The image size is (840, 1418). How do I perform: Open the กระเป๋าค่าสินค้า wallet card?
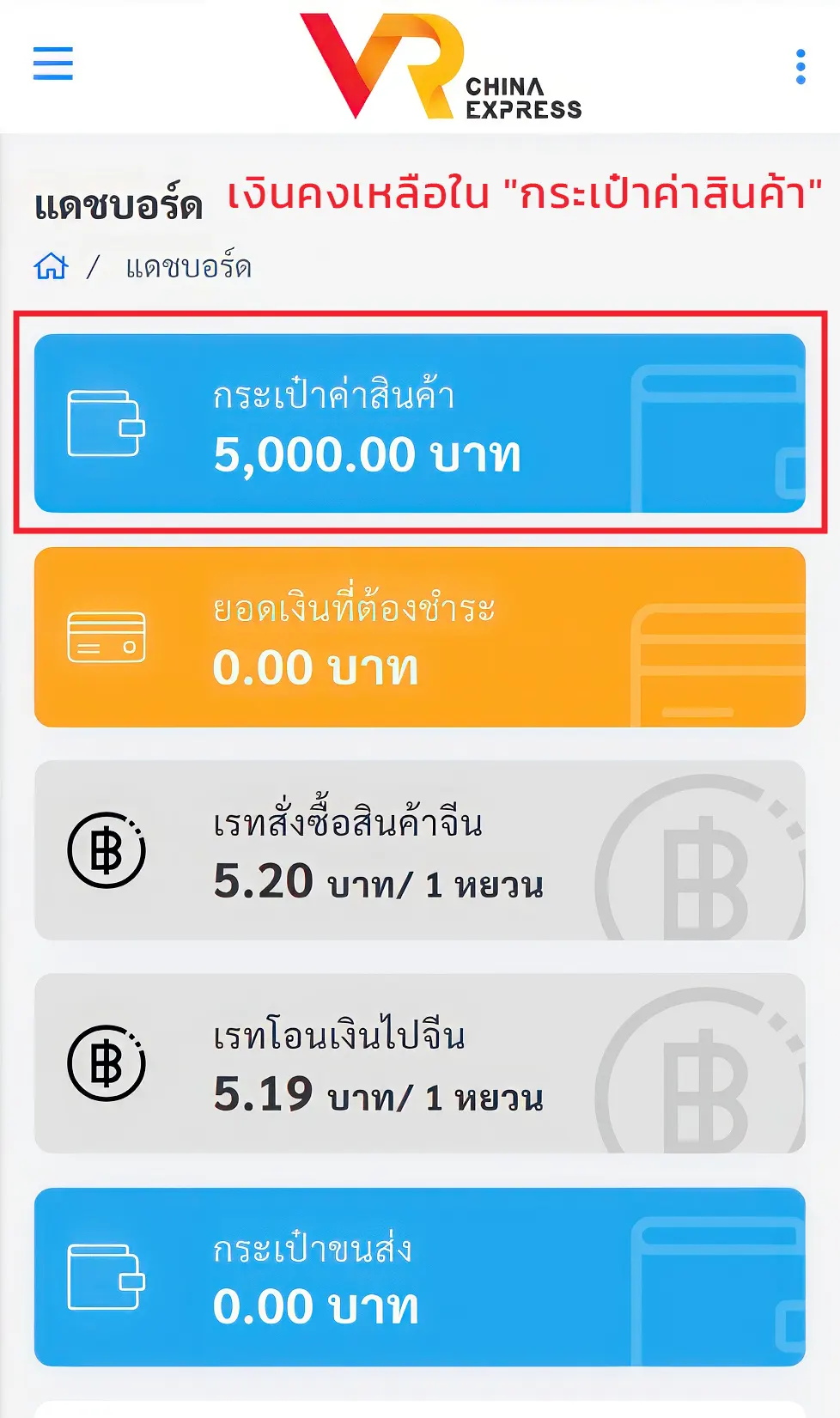point(419,423)
